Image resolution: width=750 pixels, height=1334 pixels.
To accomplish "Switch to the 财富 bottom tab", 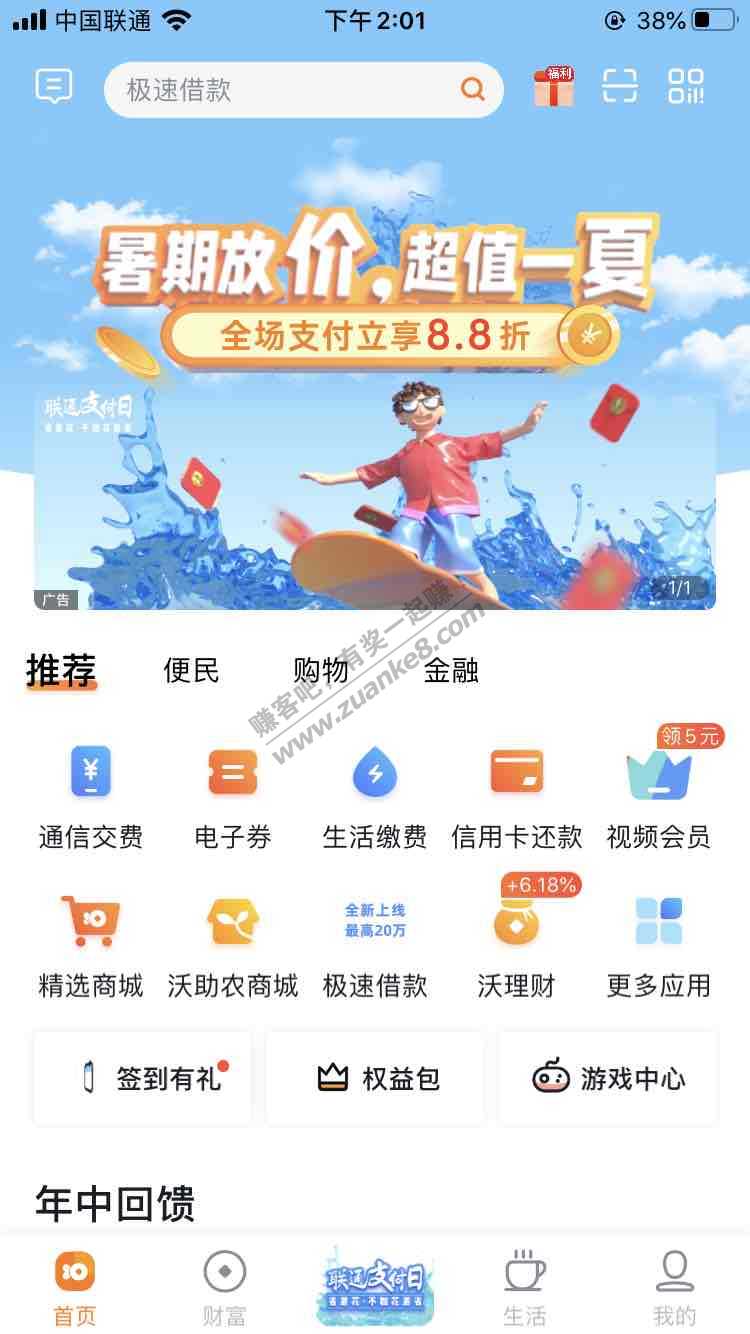I will coord(225,1288).
